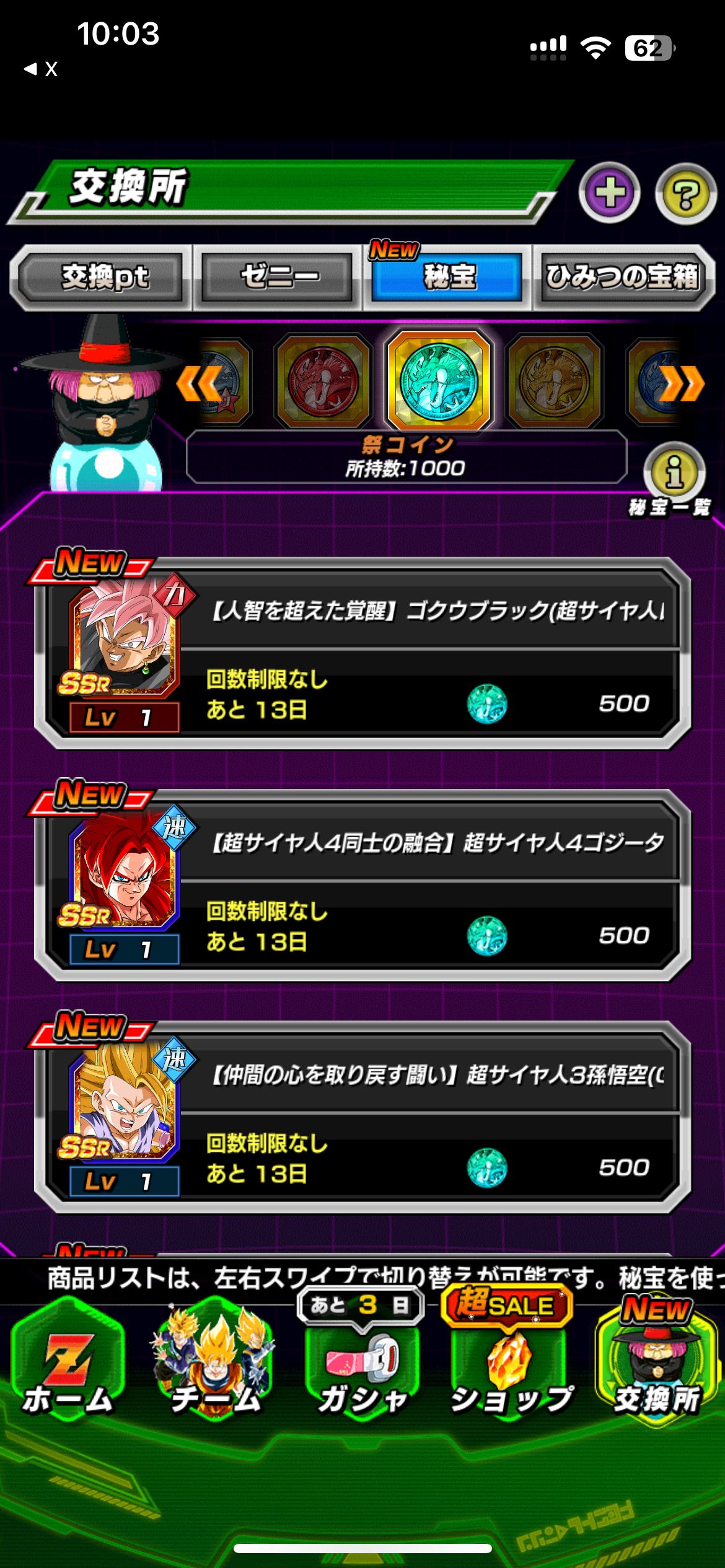Switch to the ゼニー tab
Screen dimensions: 725x1568
coord(279,277)
